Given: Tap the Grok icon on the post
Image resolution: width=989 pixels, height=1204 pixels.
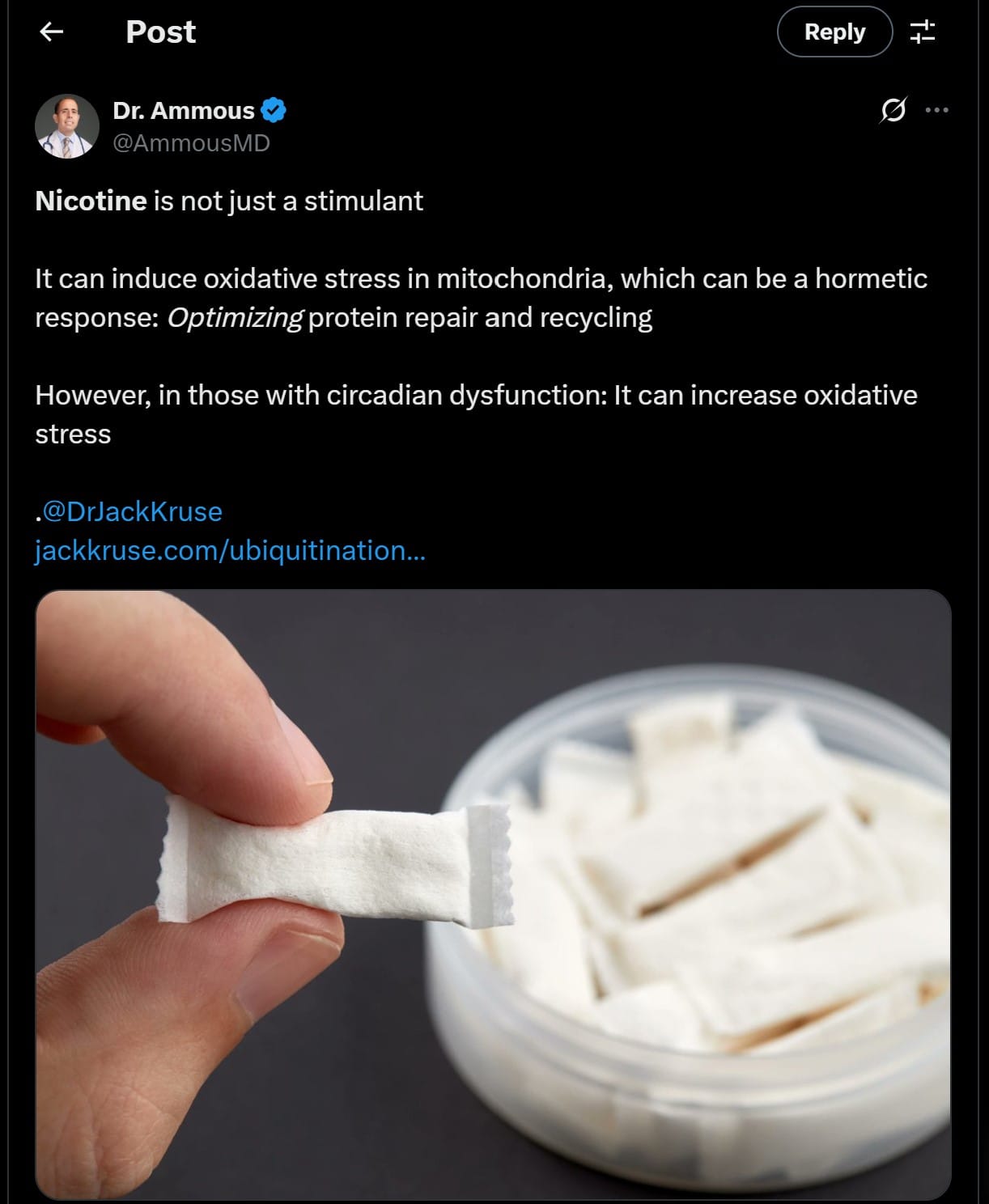Looking at the screenshot, I should pyautogui.click(x=893, y=110).
